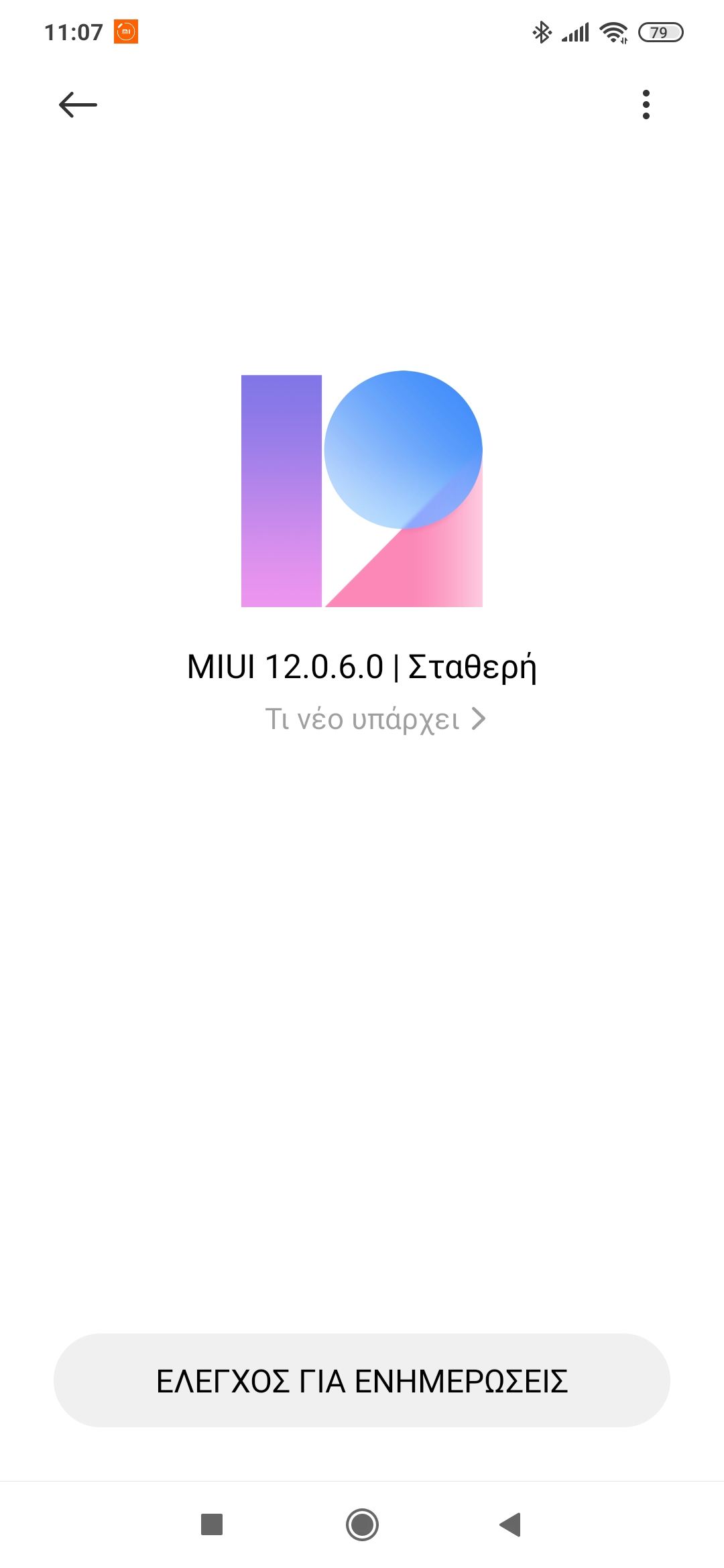Go back using the top-left arrow

pyautogui.click(x=78, y=105)
